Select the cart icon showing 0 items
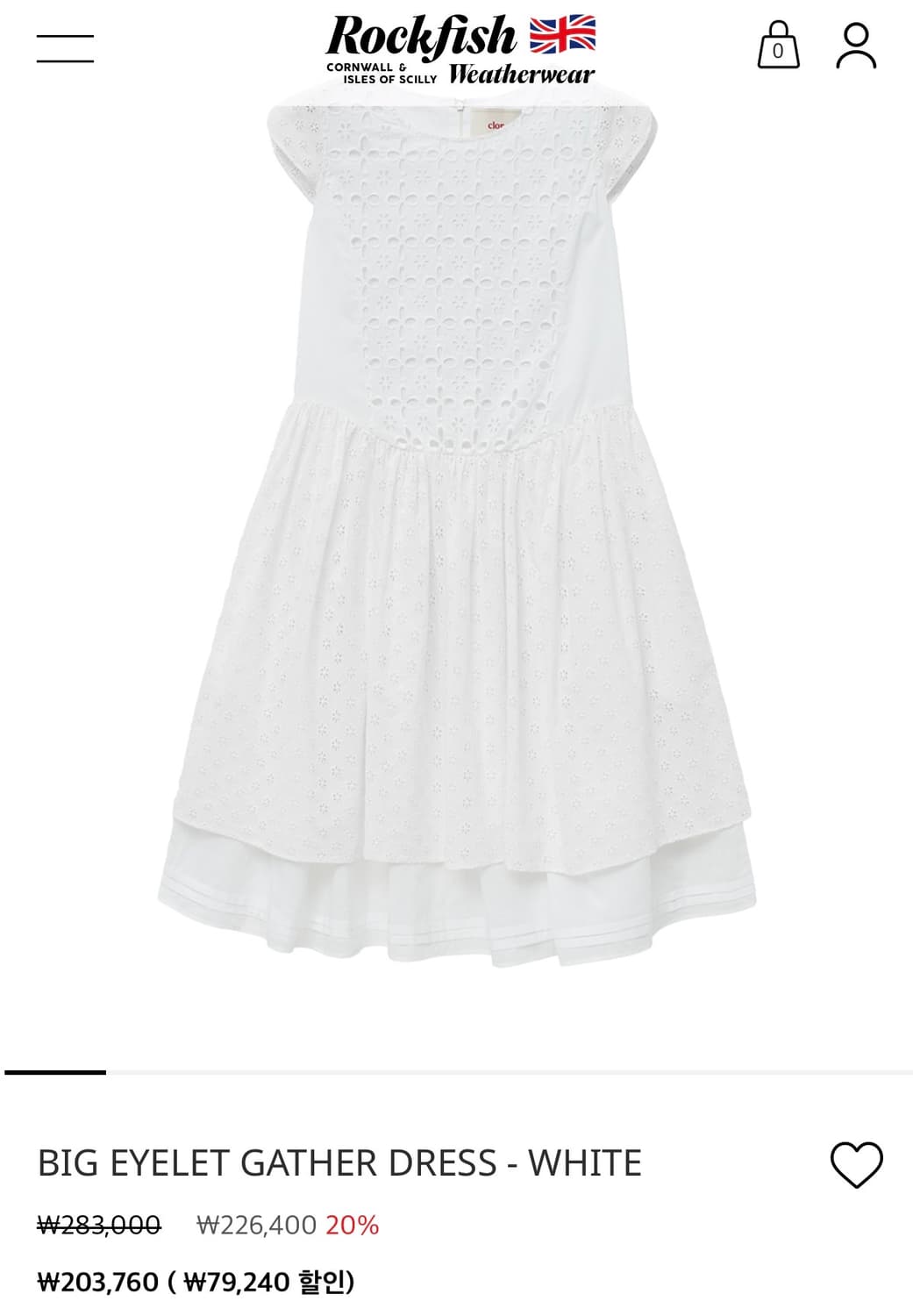This screenshot has height=1316, width=913. (x=777, y=48)
